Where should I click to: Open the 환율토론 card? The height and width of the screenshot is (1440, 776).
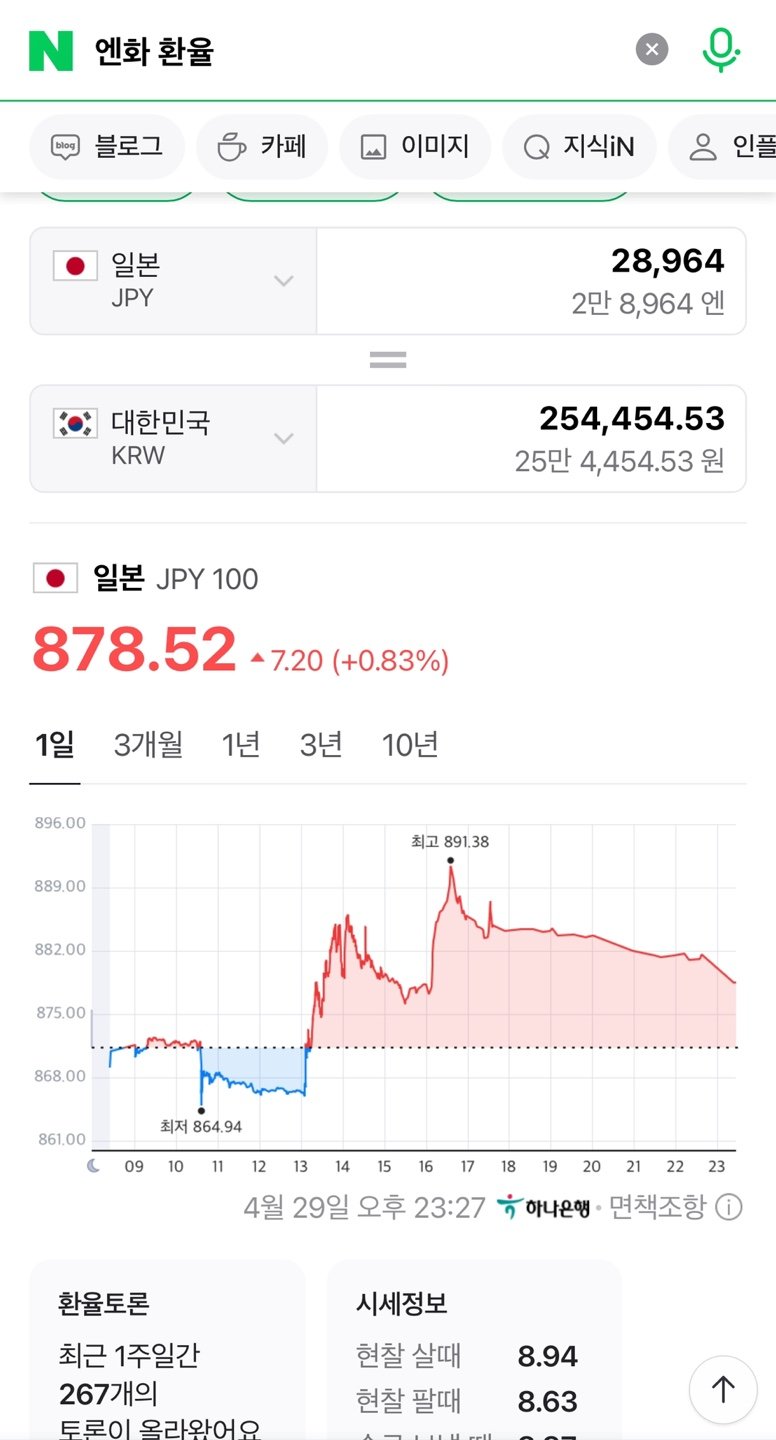167,1350
